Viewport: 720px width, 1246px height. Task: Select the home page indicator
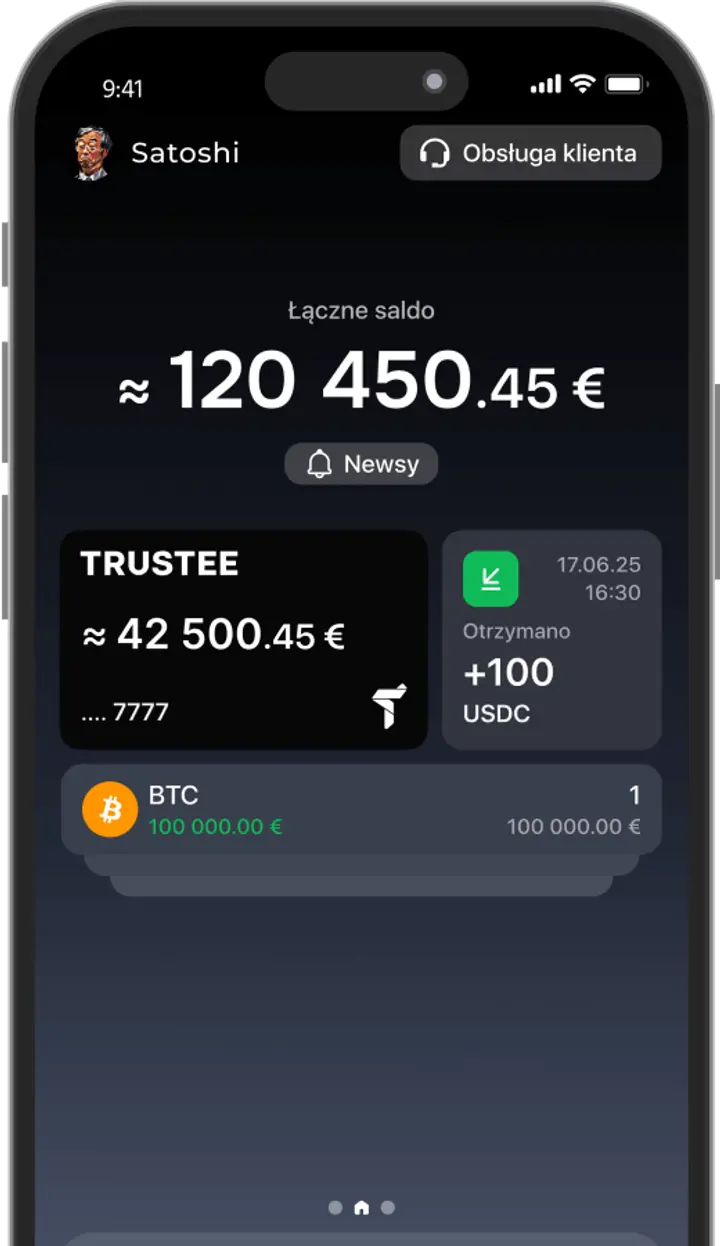click(x=361, y=1208)
